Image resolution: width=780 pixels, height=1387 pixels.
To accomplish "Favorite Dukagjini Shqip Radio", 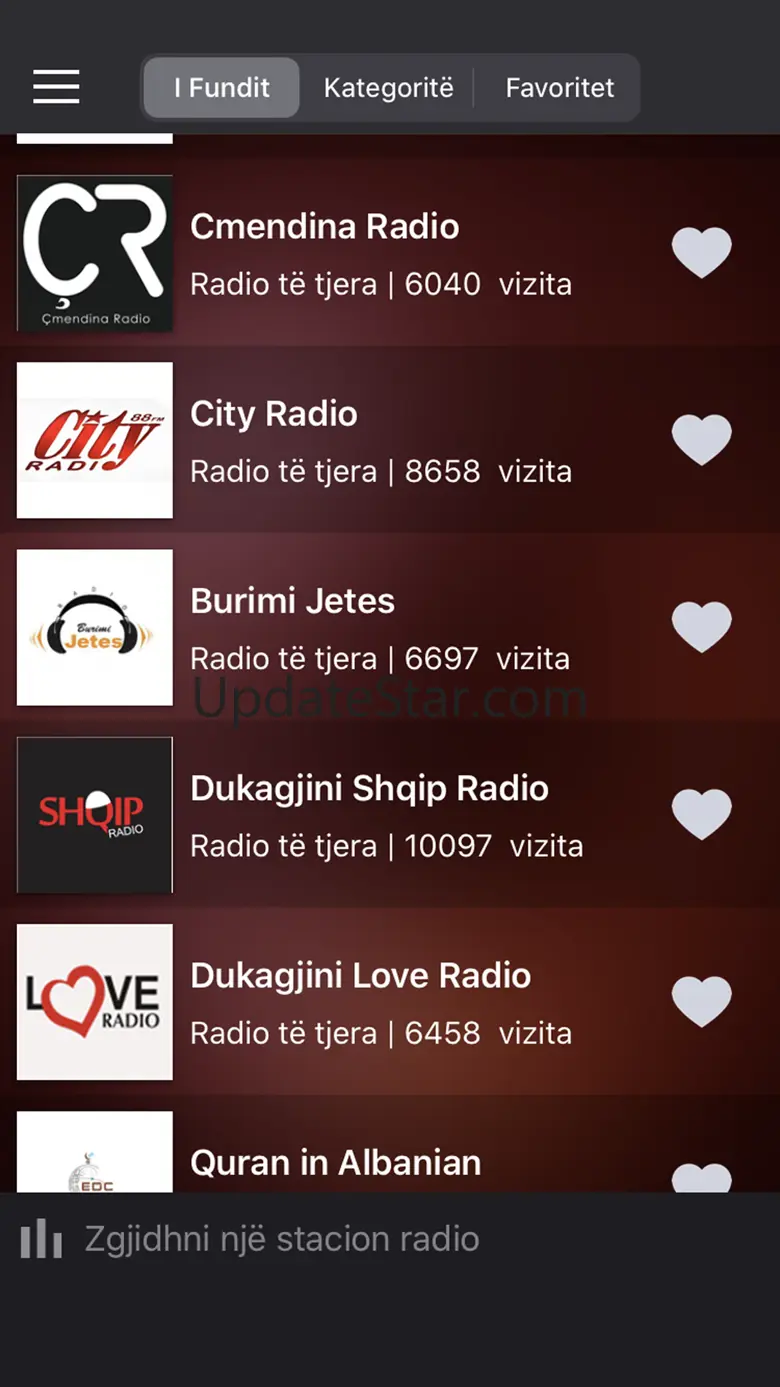I will (701, 814).
